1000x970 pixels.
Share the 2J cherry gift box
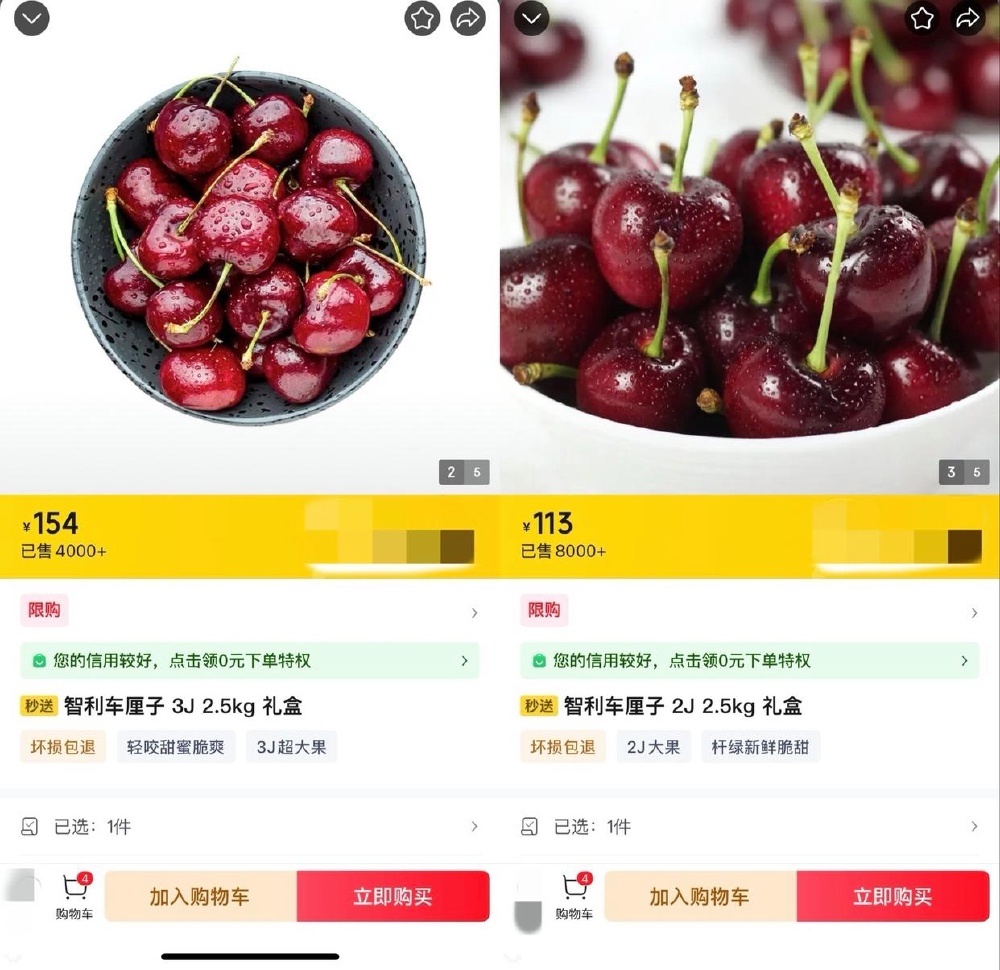pyautogui.click(x=968, y=18)
